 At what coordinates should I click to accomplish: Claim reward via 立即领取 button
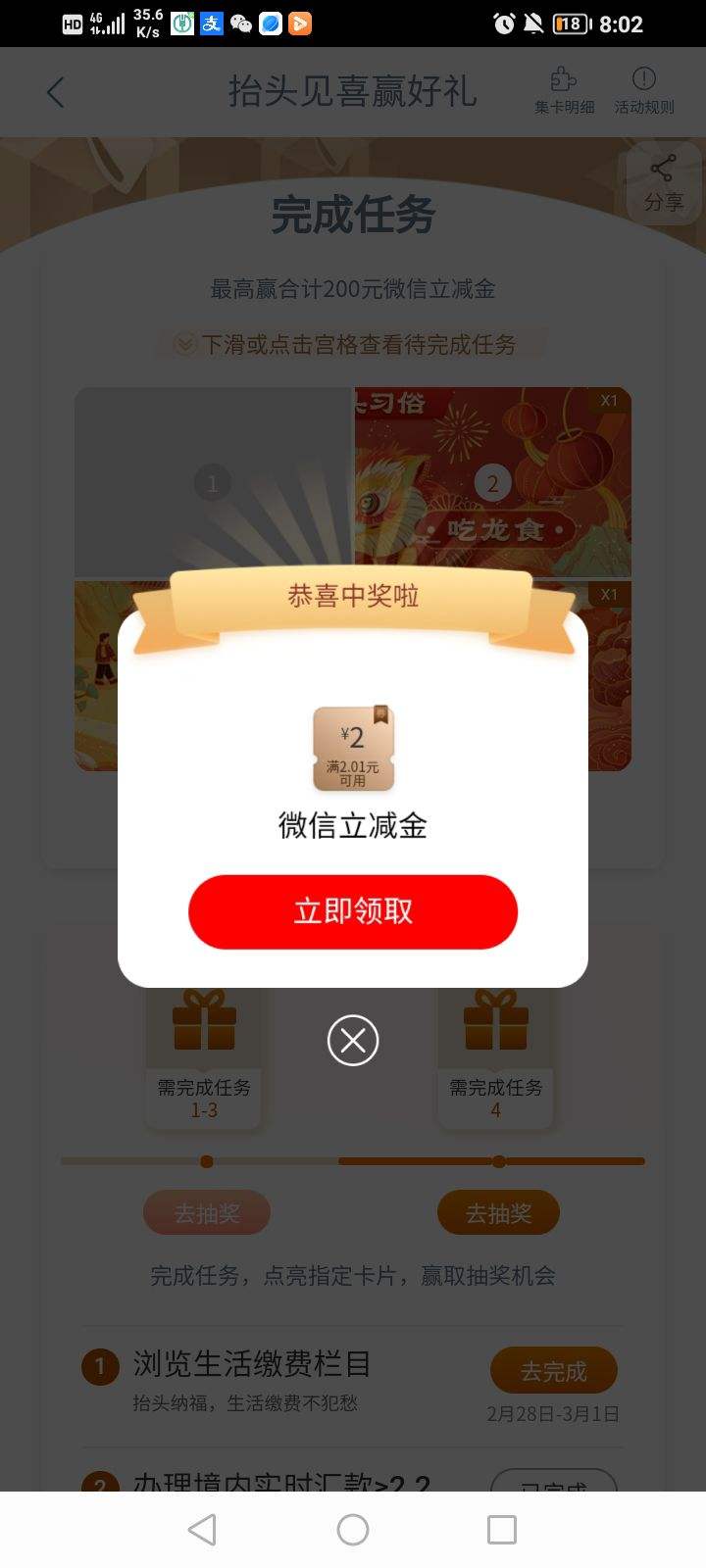click(352, 911)
